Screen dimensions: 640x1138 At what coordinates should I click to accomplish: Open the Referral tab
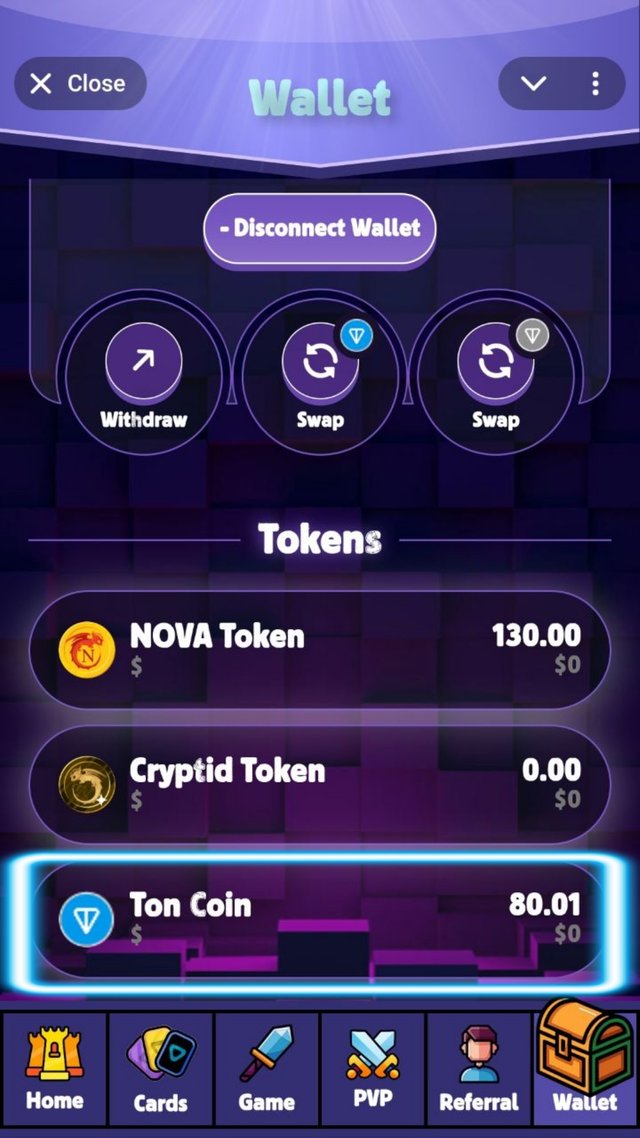(479, 1069)
